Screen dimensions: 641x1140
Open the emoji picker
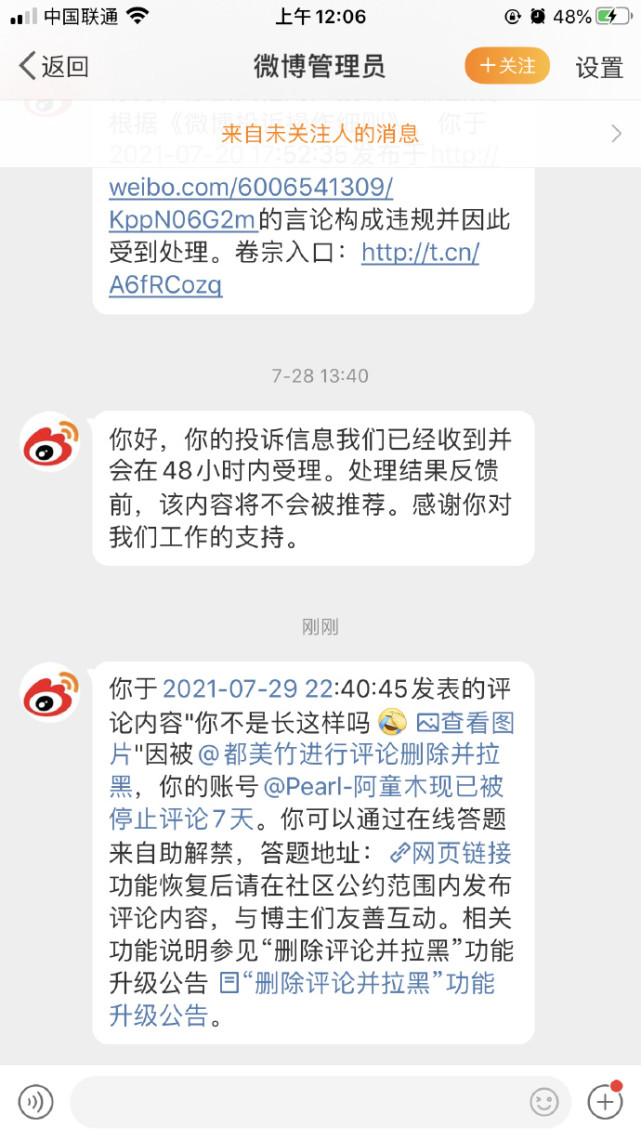tap(544, 1102)
